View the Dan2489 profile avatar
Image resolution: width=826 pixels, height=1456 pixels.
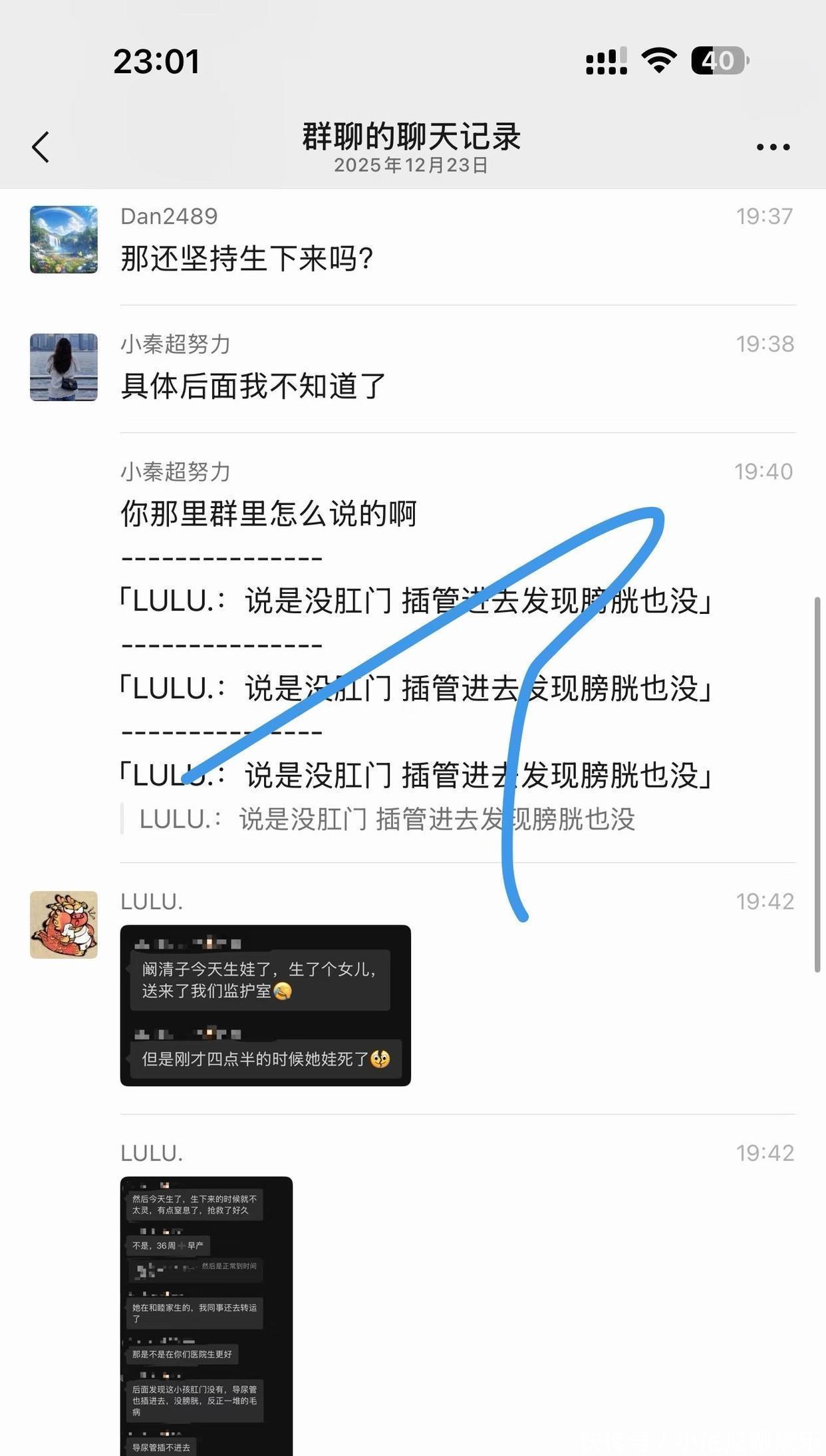[64, 239]
